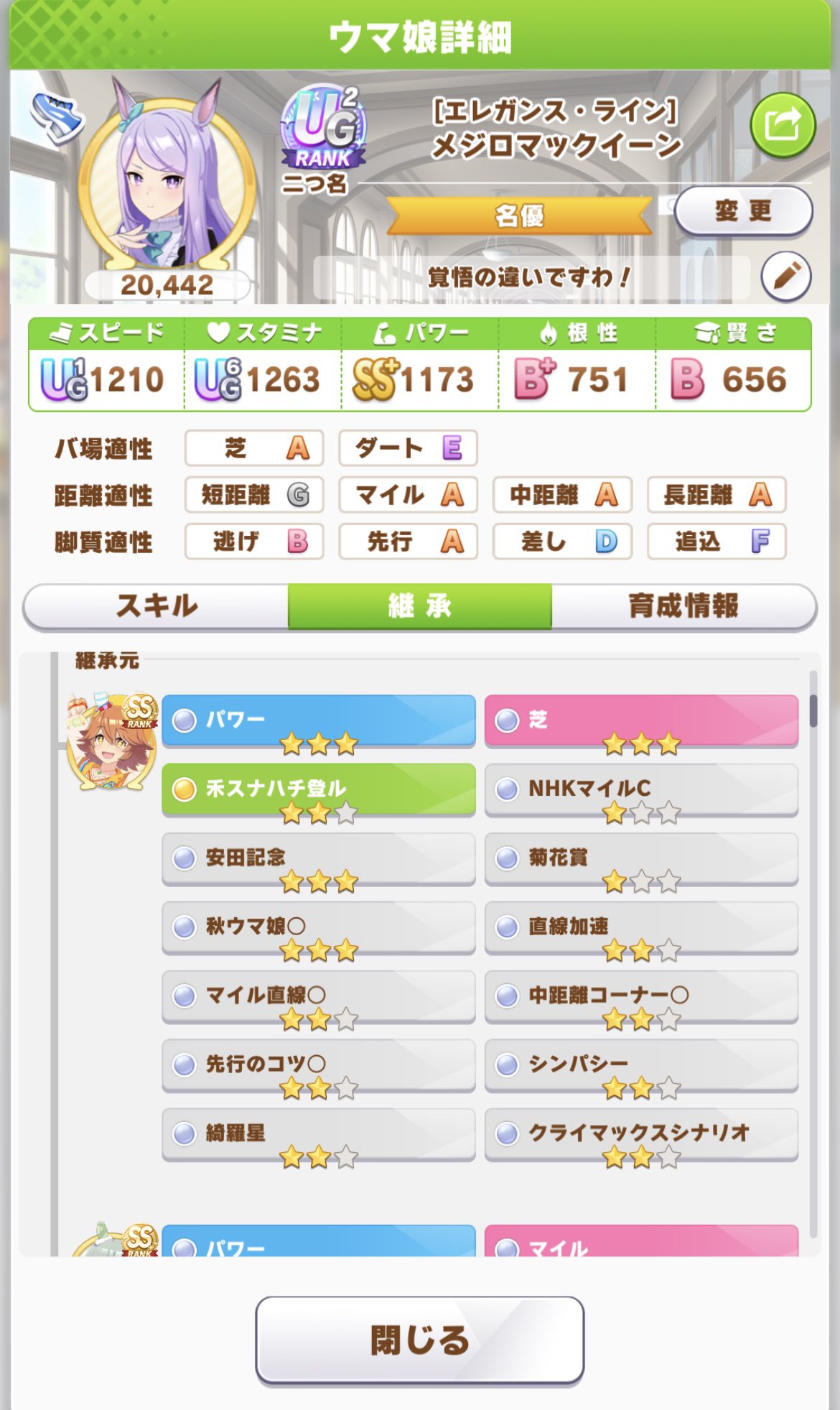The height and width of the screenshot is (1410, 840).
Task: Edit the comment with the pencil icon
Action: pos(785,277)
